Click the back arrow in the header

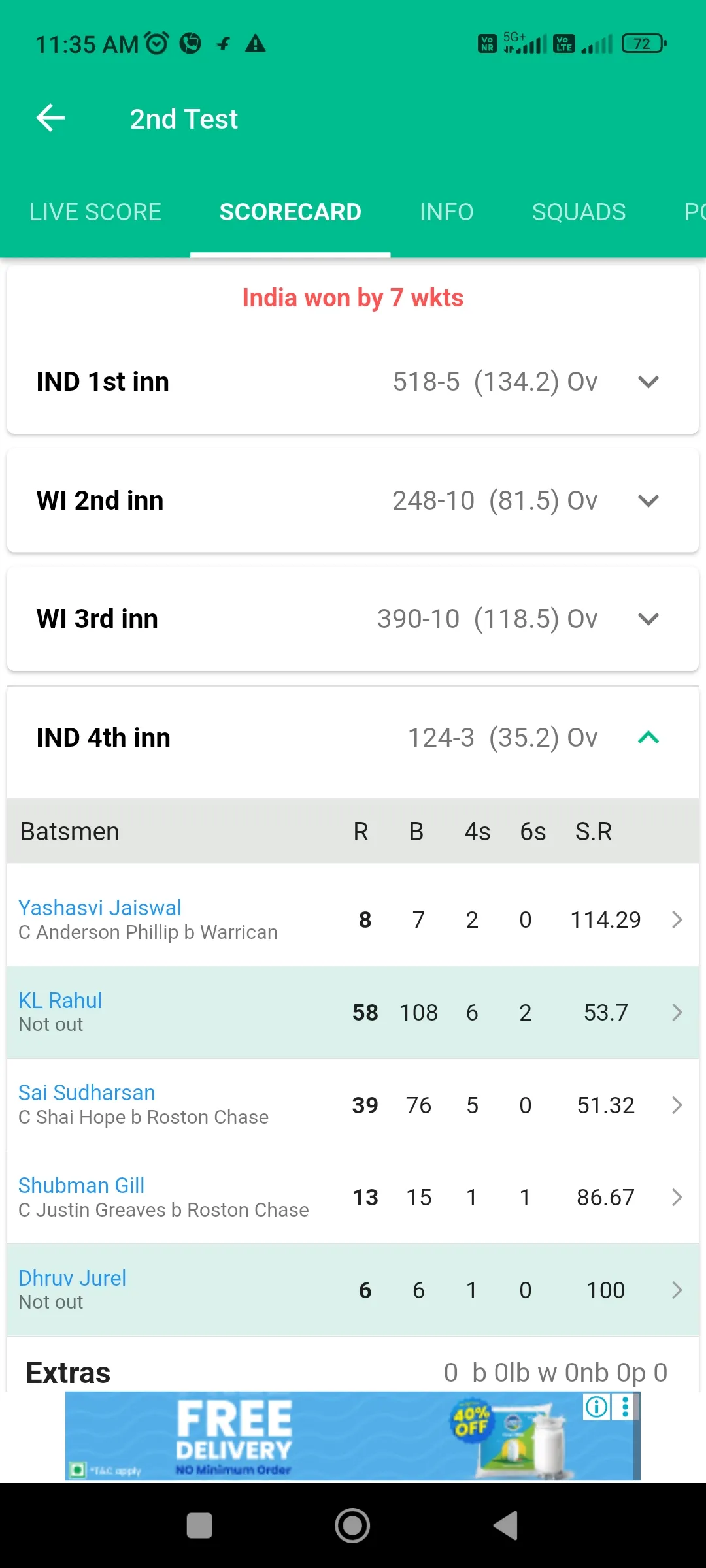coord(50,118)
